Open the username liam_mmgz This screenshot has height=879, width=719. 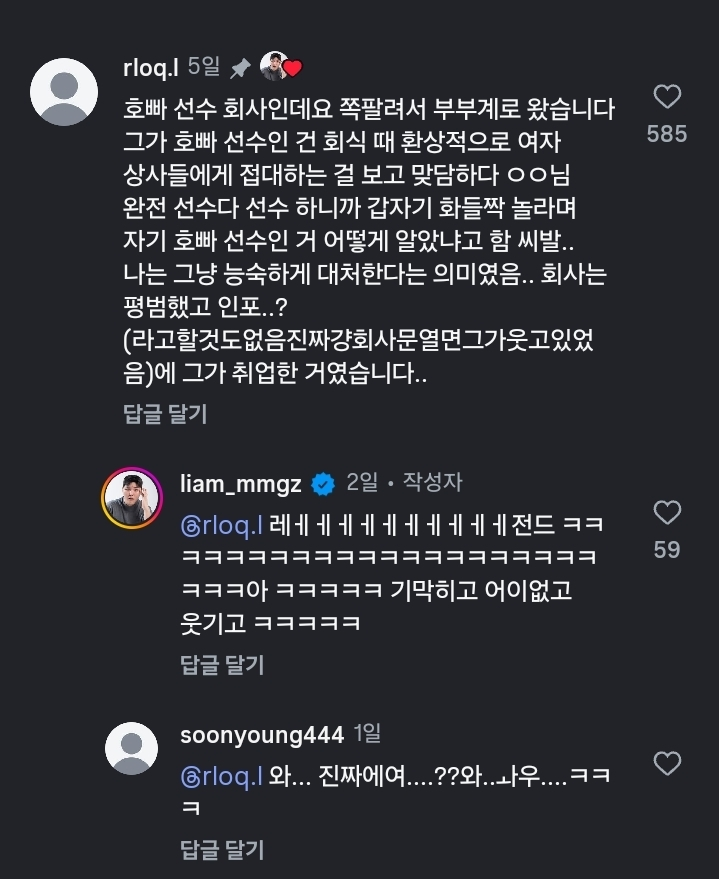tap(240, 483)
